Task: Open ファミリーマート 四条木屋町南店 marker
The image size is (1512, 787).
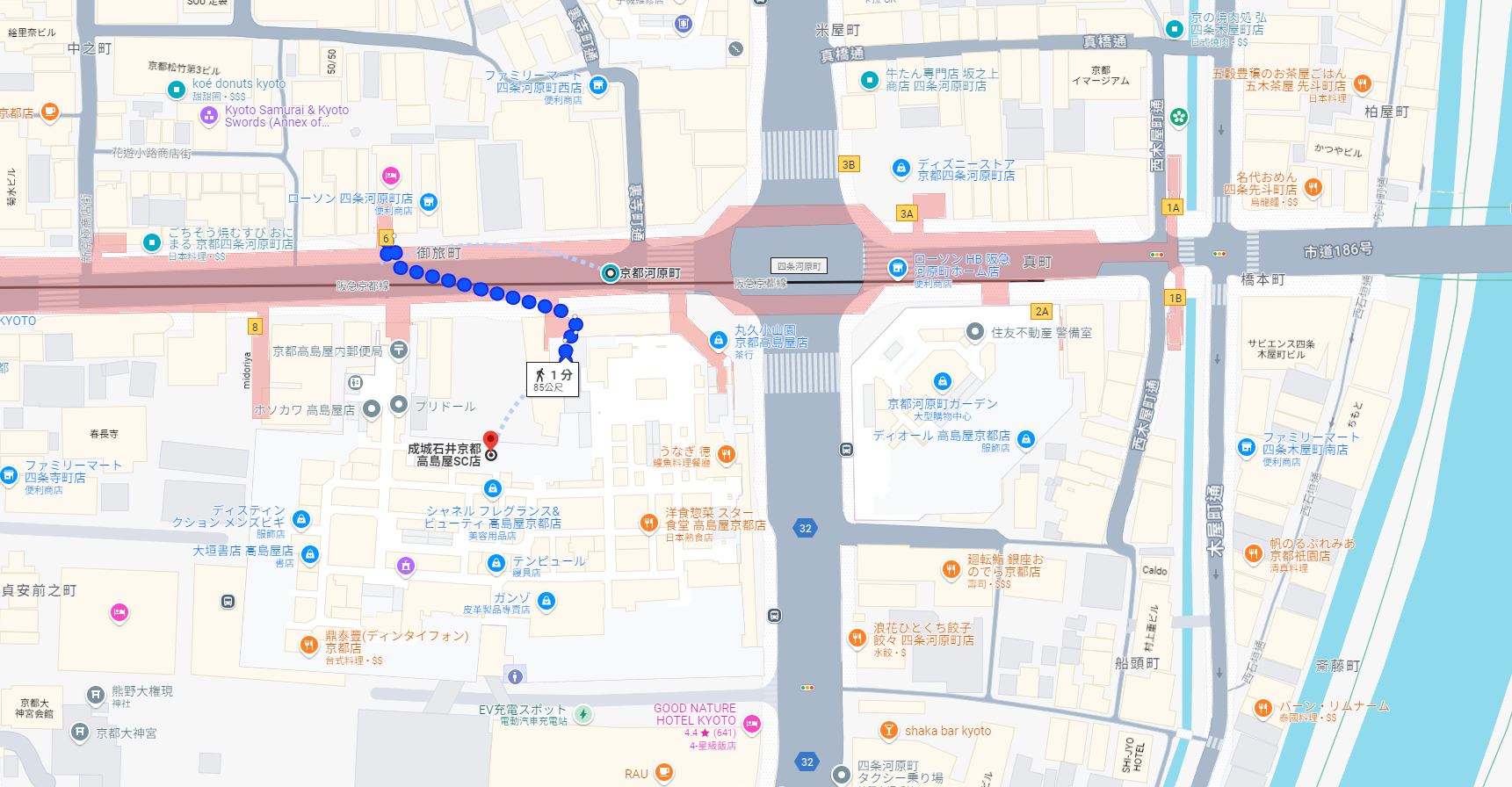Action: point(1246,447)
